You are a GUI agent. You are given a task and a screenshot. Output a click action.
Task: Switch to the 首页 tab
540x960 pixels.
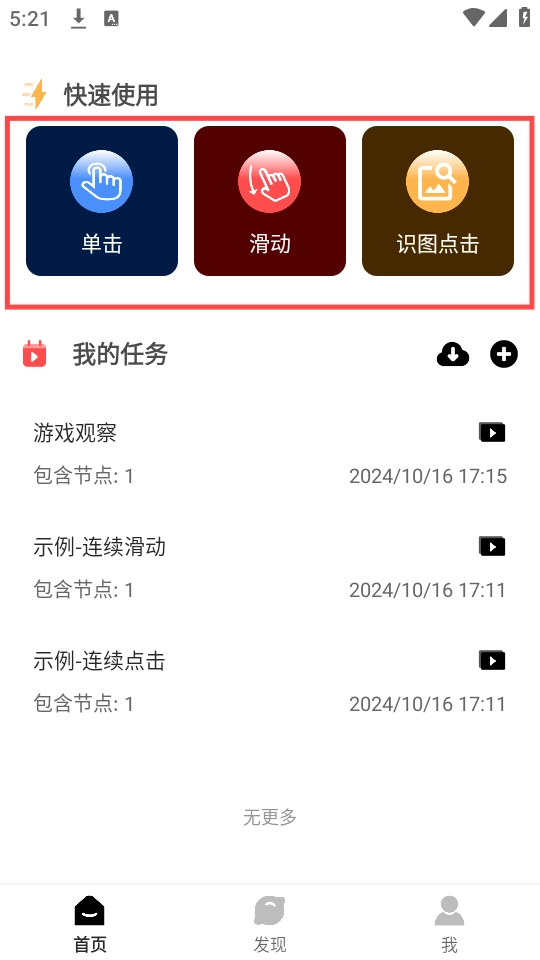[x=90, y=923]
